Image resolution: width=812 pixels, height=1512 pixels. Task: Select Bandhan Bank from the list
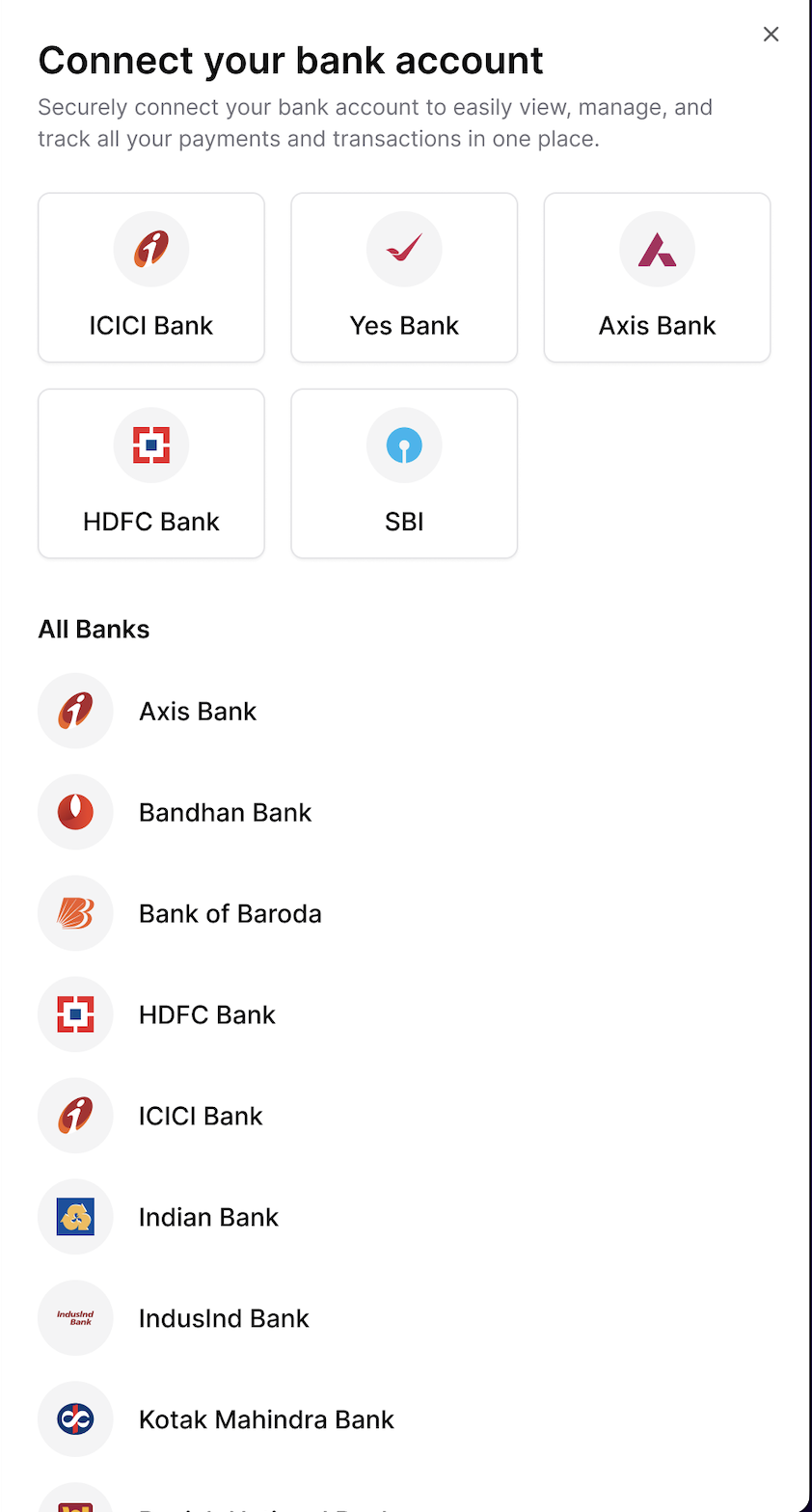[x=225, y=813]
